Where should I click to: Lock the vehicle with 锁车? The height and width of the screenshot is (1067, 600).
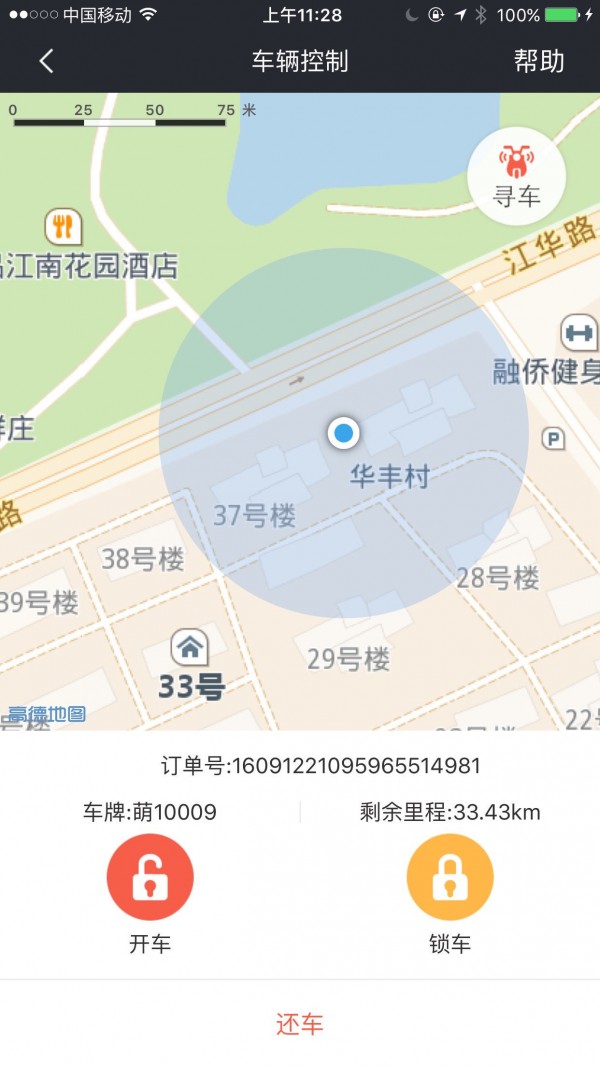pos(450,877)
